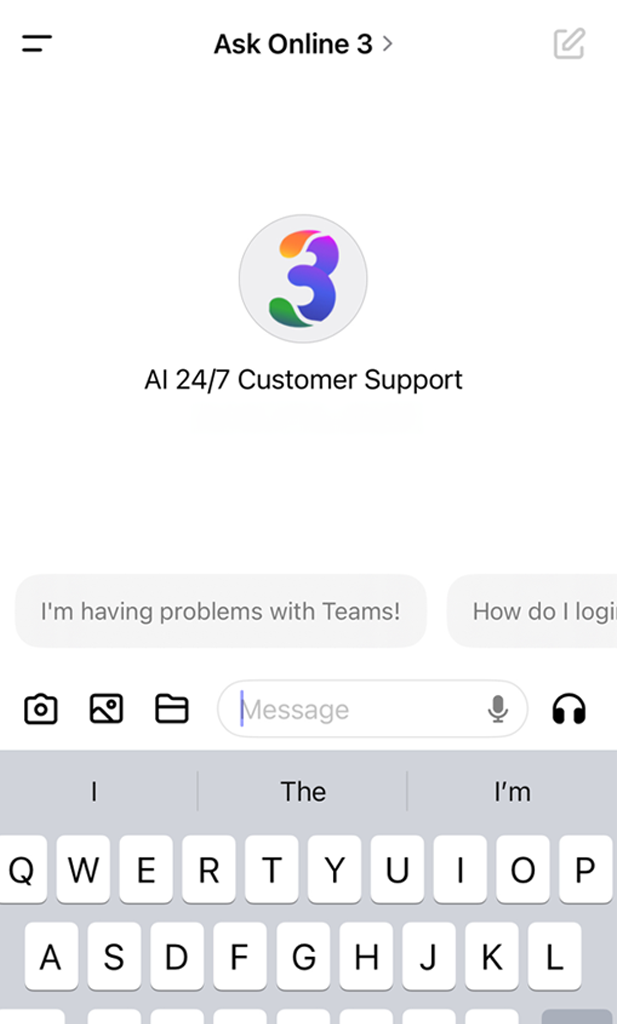Attach an image from the gallery
617x1024 pixels.
106,709
